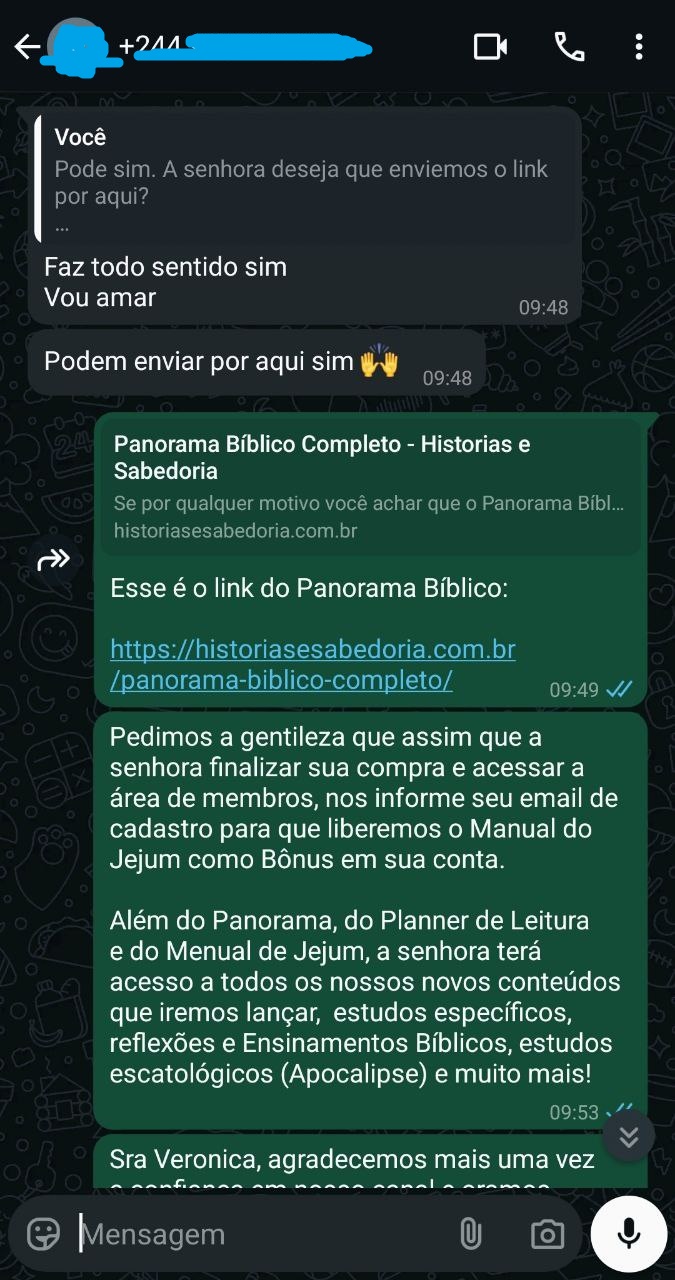This screenshot has height=1280, width=675.
Task: Tap the voice message microphone
Action: [x=629, y=1234]
